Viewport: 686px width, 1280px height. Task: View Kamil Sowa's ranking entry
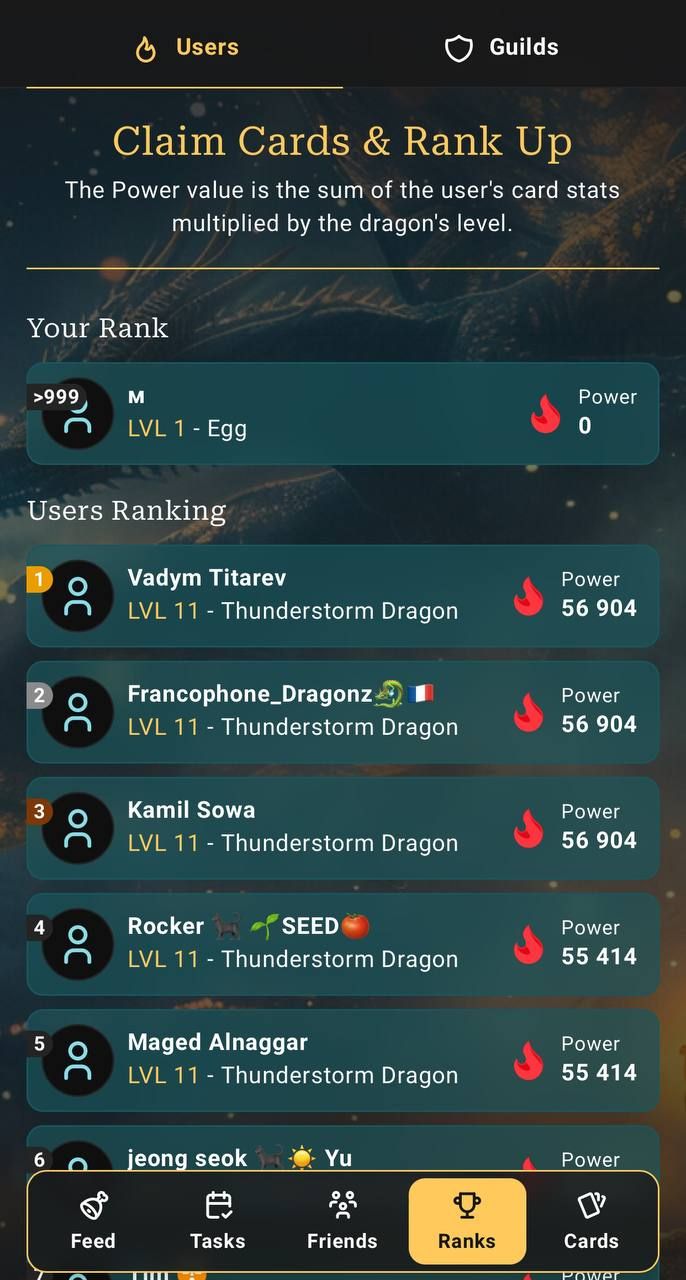[342, 827]
